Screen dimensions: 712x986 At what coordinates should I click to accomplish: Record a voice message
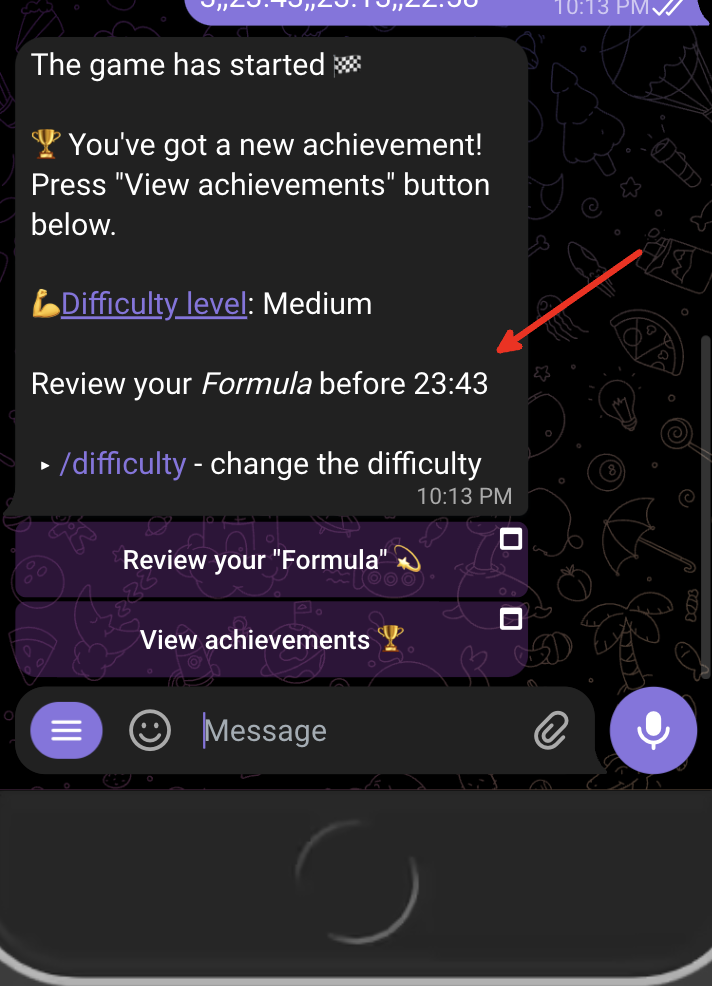tap(654, 731)
